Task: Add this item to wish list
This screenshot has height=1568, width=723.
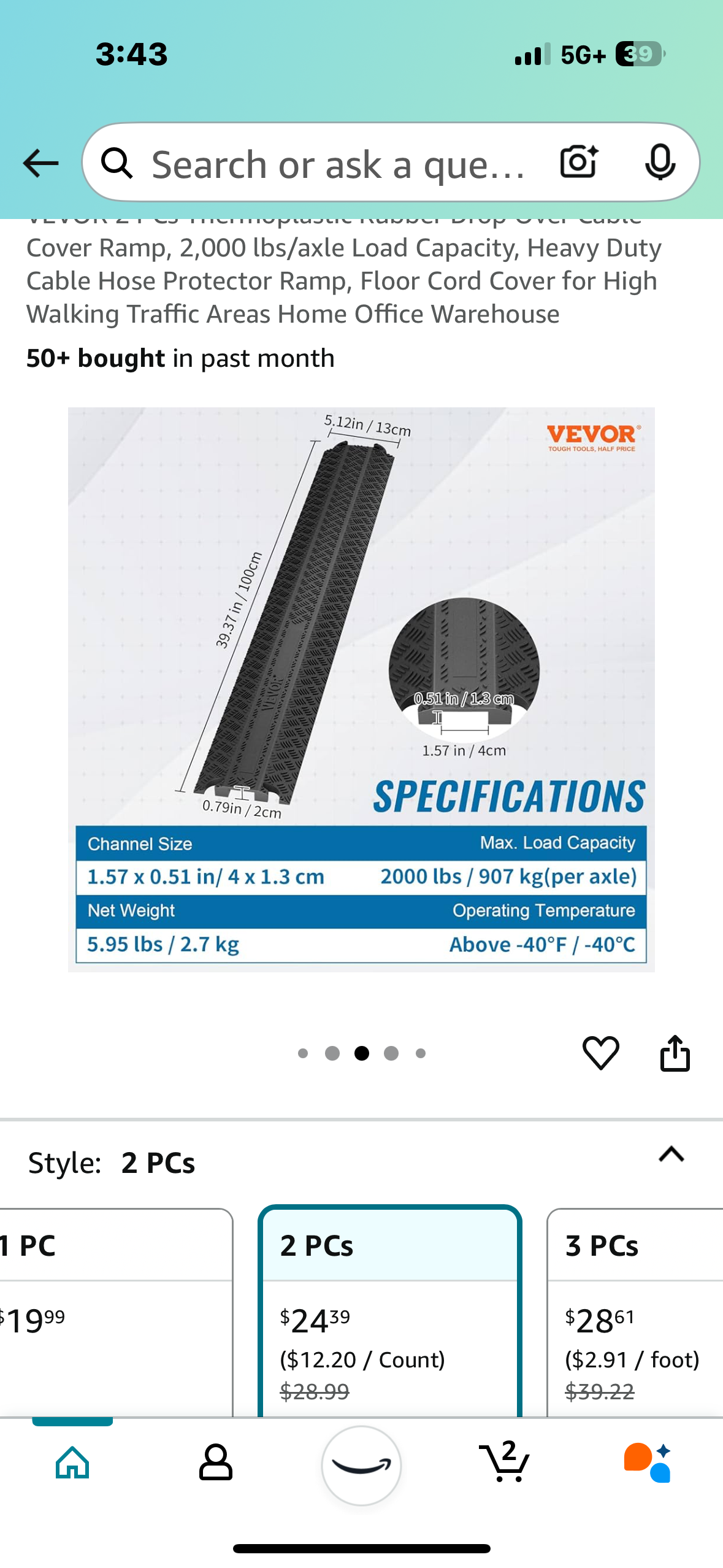Action: pos(600,1053)
